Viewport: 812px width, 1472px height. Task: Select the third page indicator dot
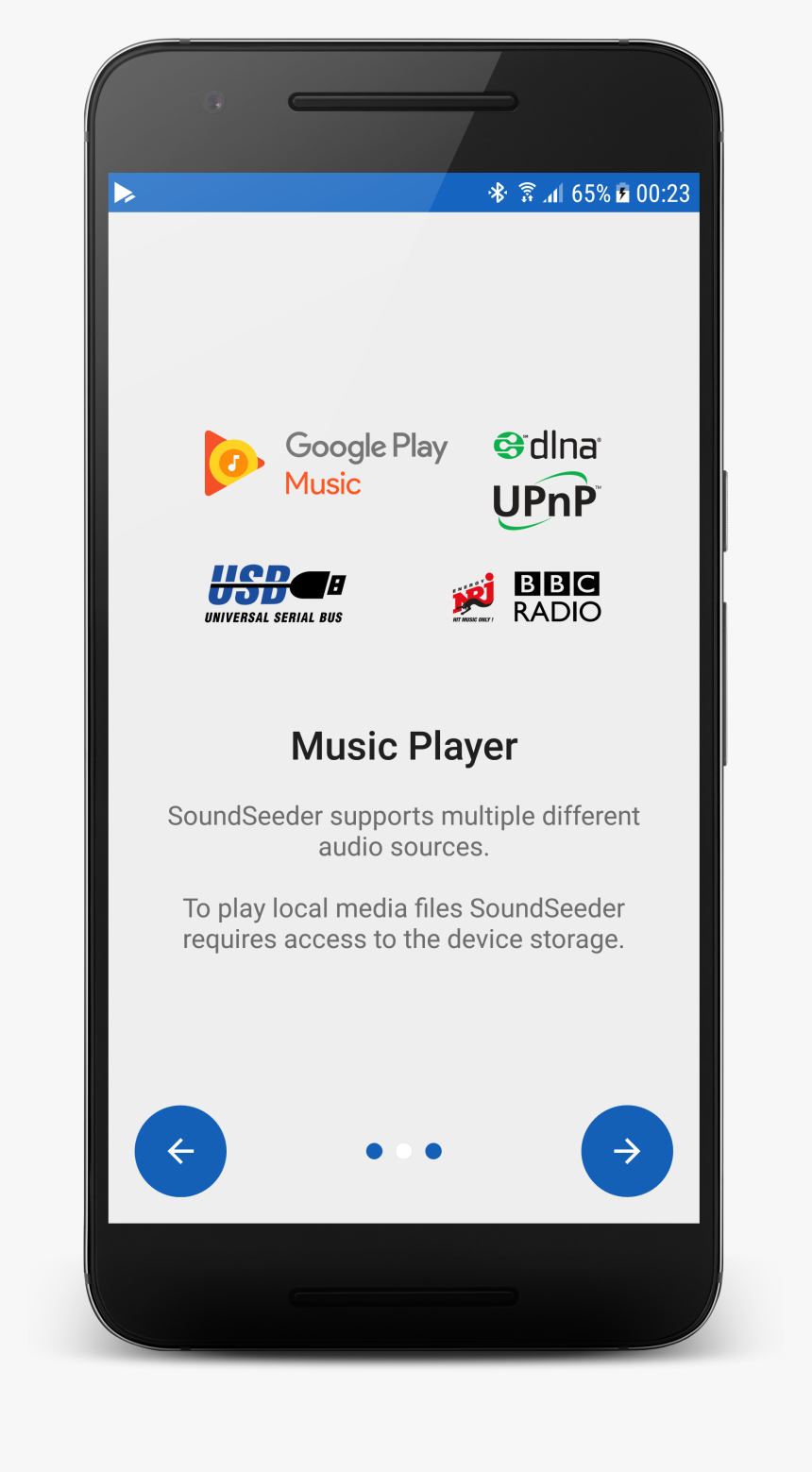pos(433,1151)
